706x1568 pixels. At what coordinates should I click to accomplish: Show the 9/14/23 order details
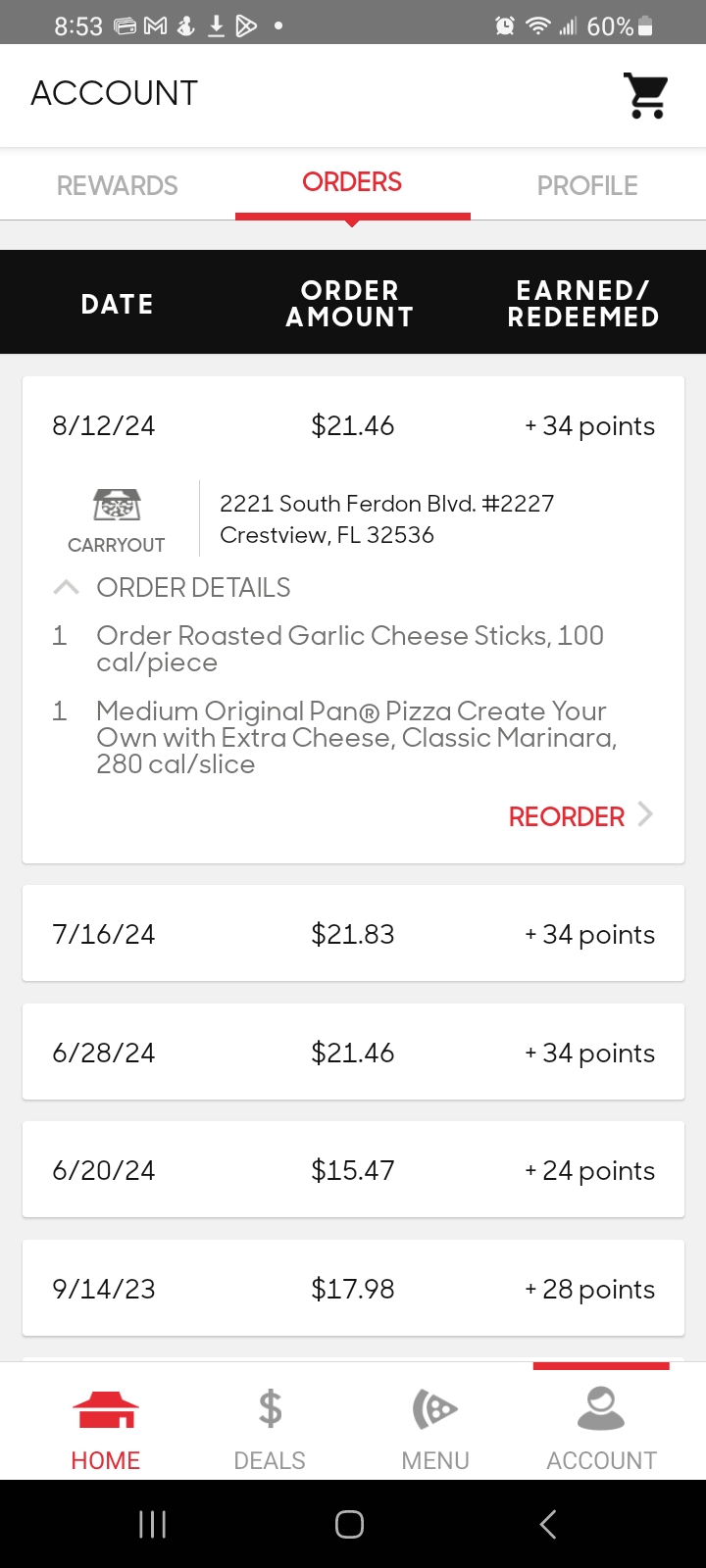click(x=353, y=1289)
